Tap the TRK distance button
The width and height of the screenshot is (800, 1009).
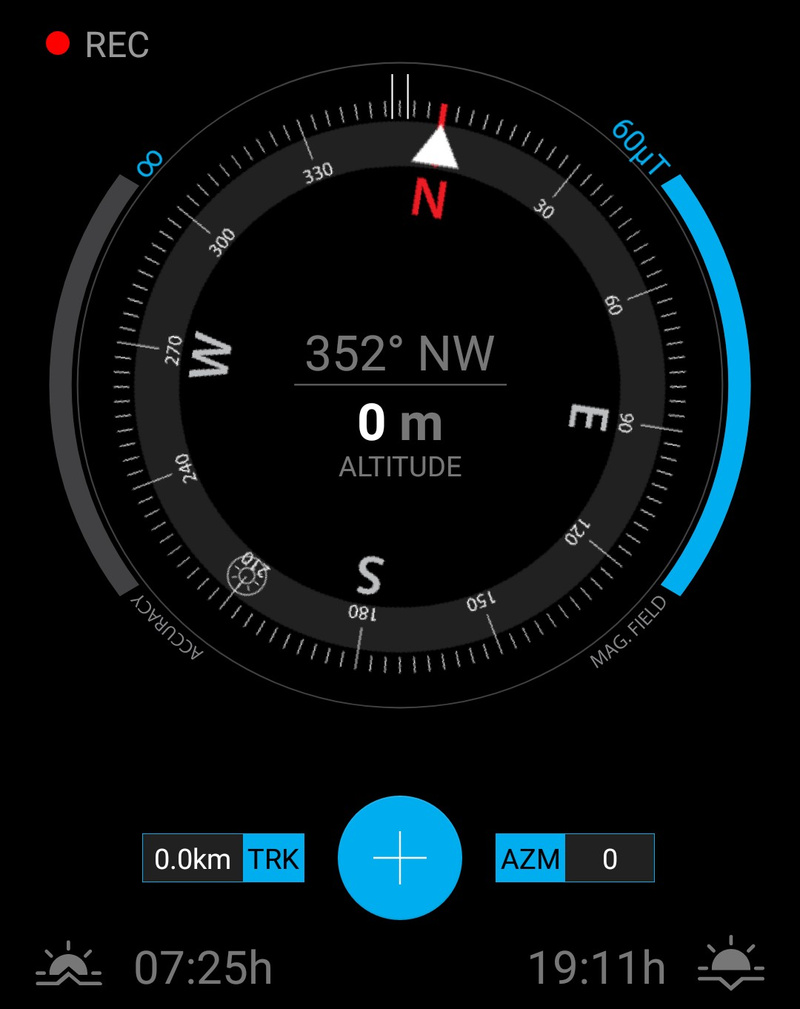point(223,858)
